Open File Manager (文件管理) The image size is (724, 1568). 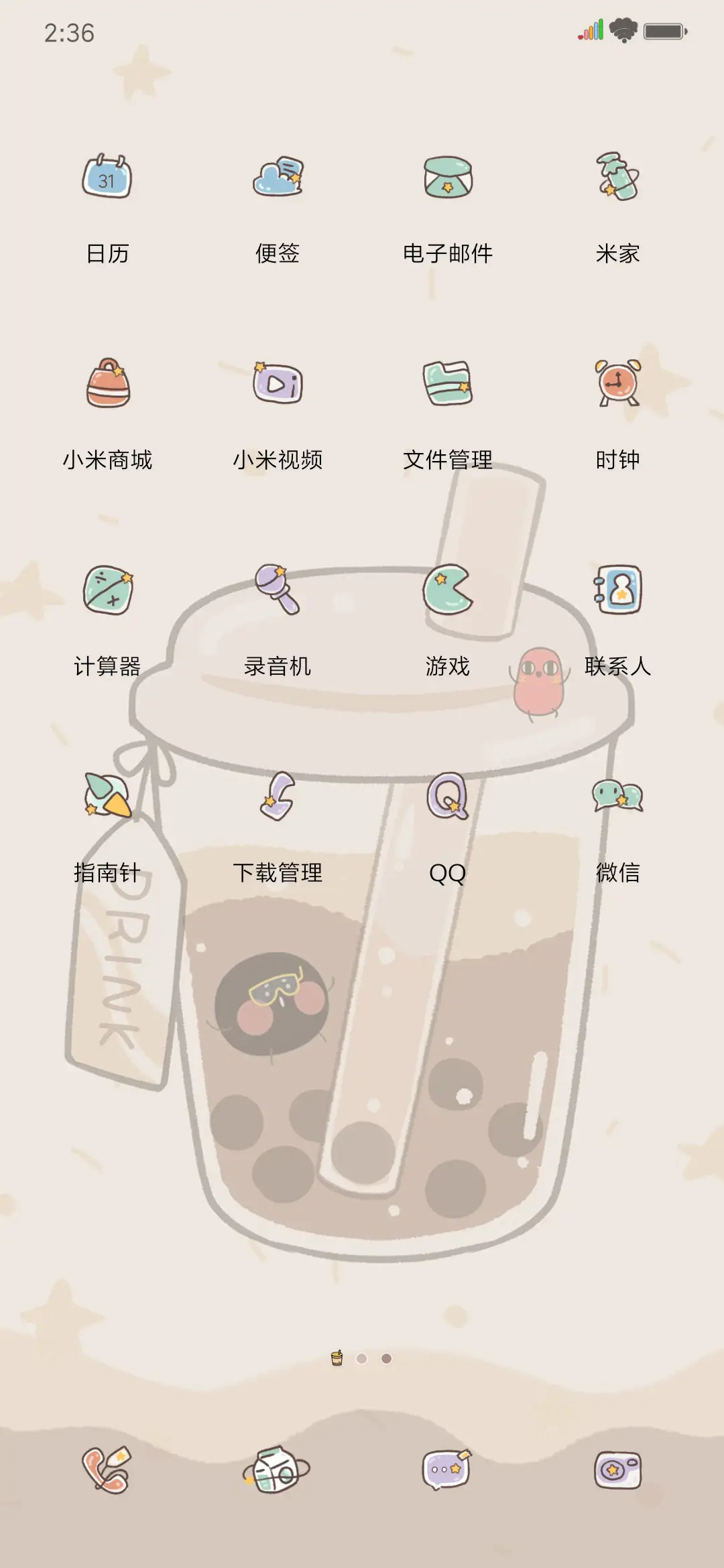(447, 385)
